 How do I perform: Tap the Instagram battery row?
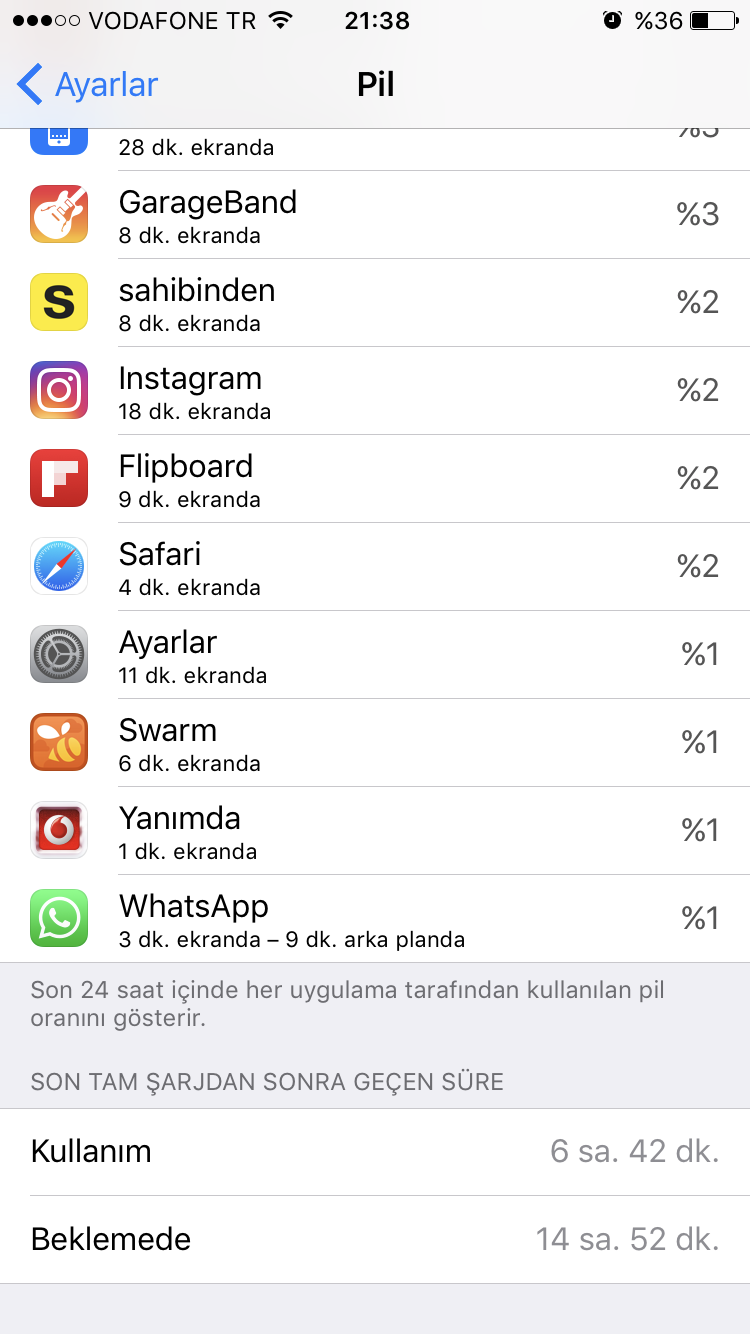(x=375, y=391)
